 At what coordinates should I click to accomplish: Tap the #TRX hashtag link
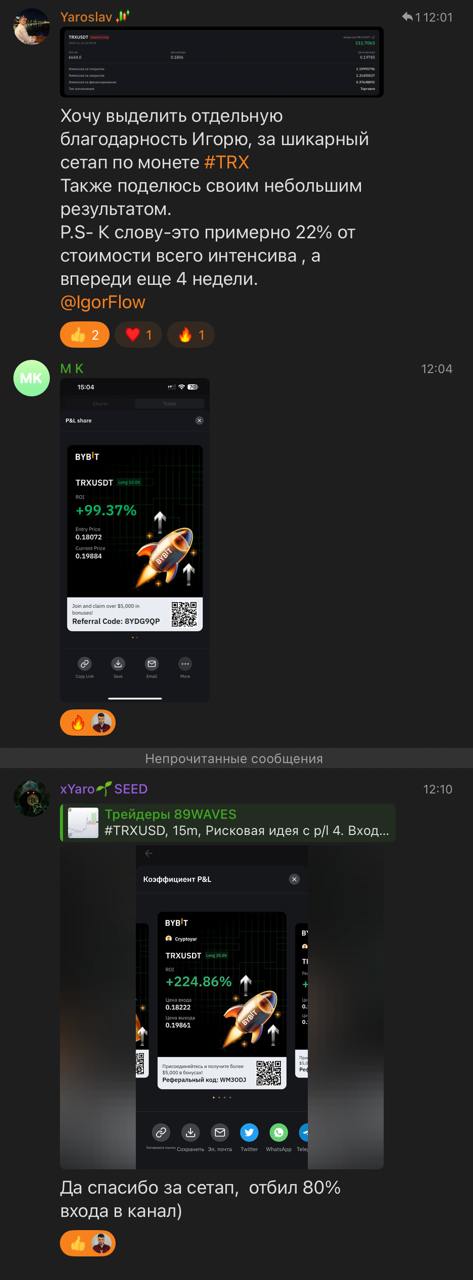tap(226, 163)
